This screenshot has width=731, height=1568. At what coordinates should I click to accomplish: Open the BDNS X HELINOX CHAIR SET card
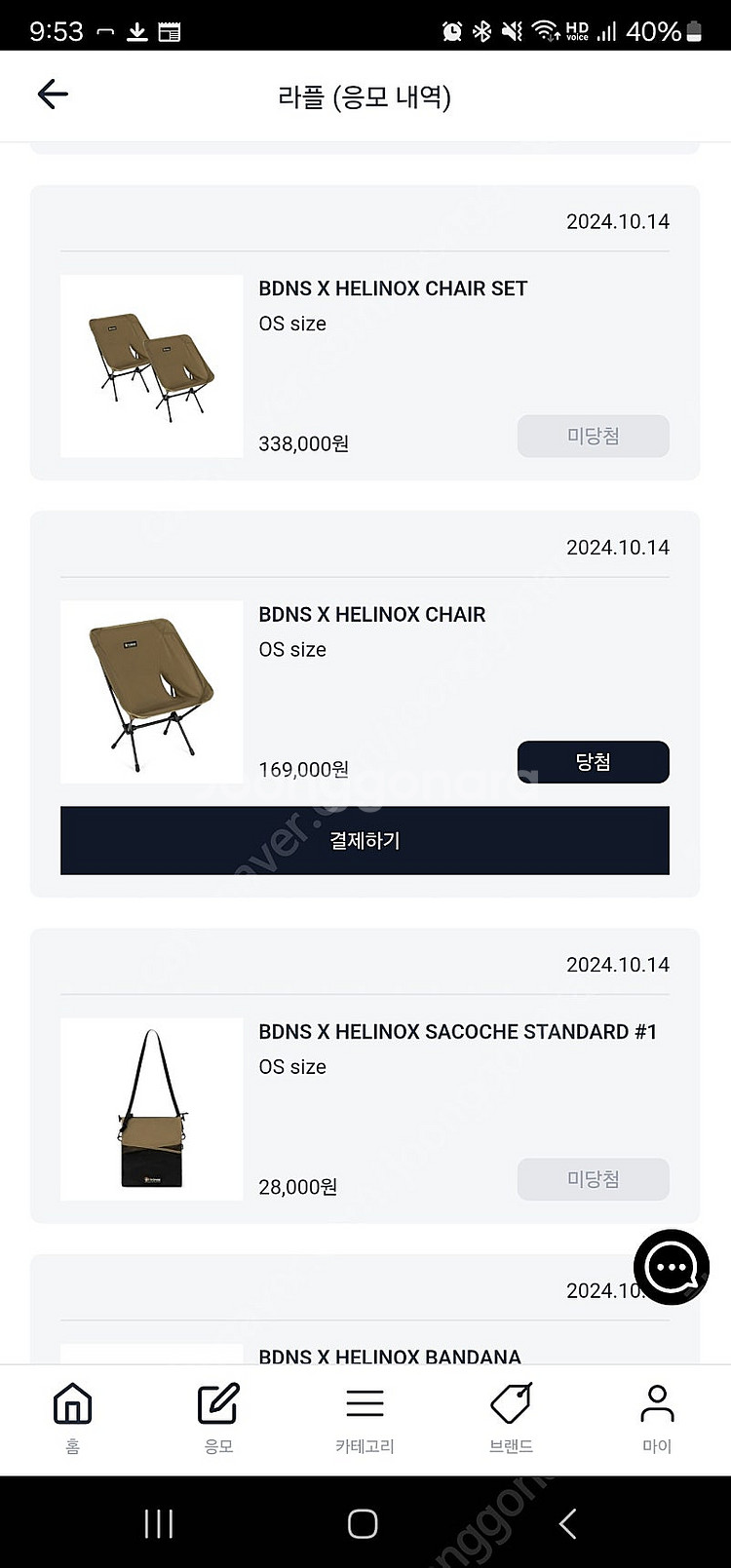tap(392, 288)
